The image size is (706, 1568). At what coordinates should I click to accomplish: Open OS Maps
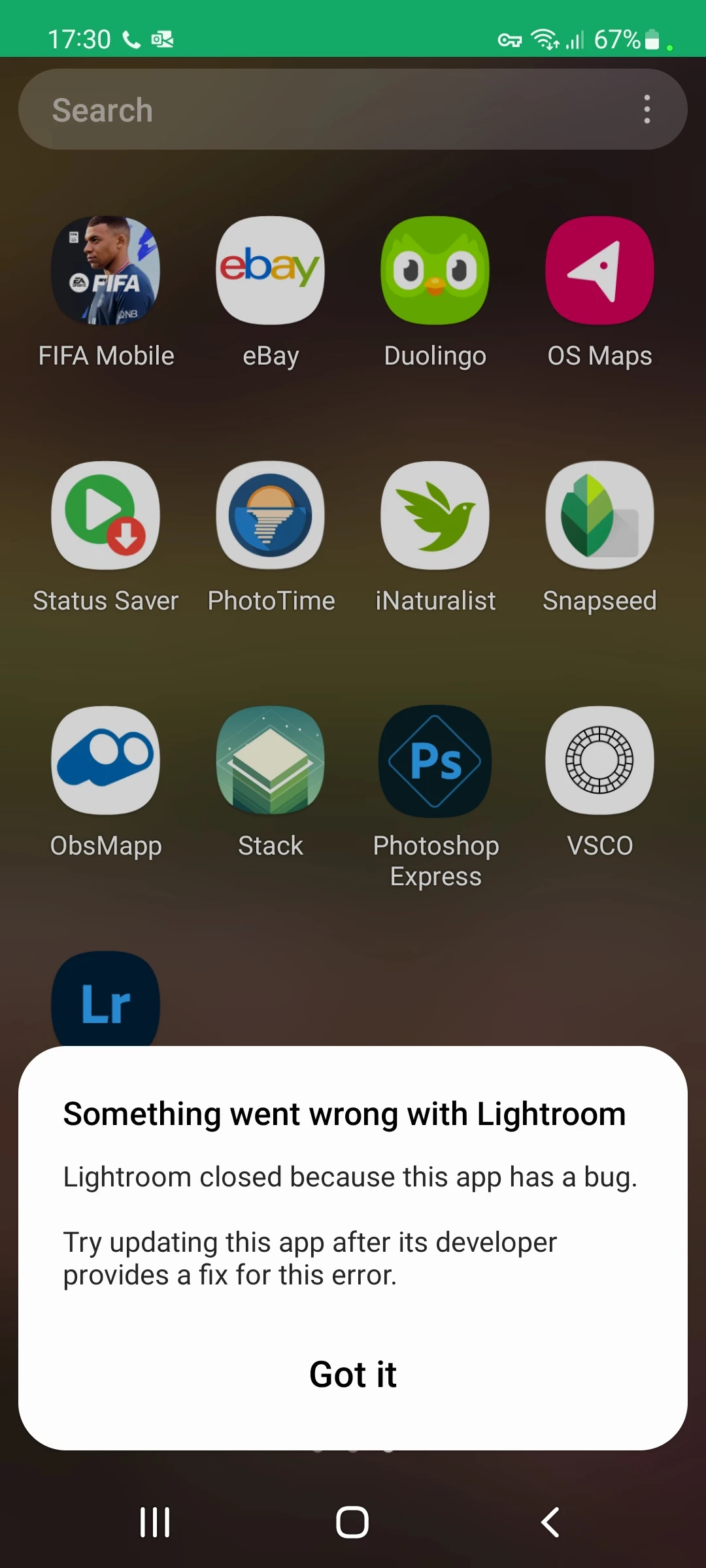[599, 270]
